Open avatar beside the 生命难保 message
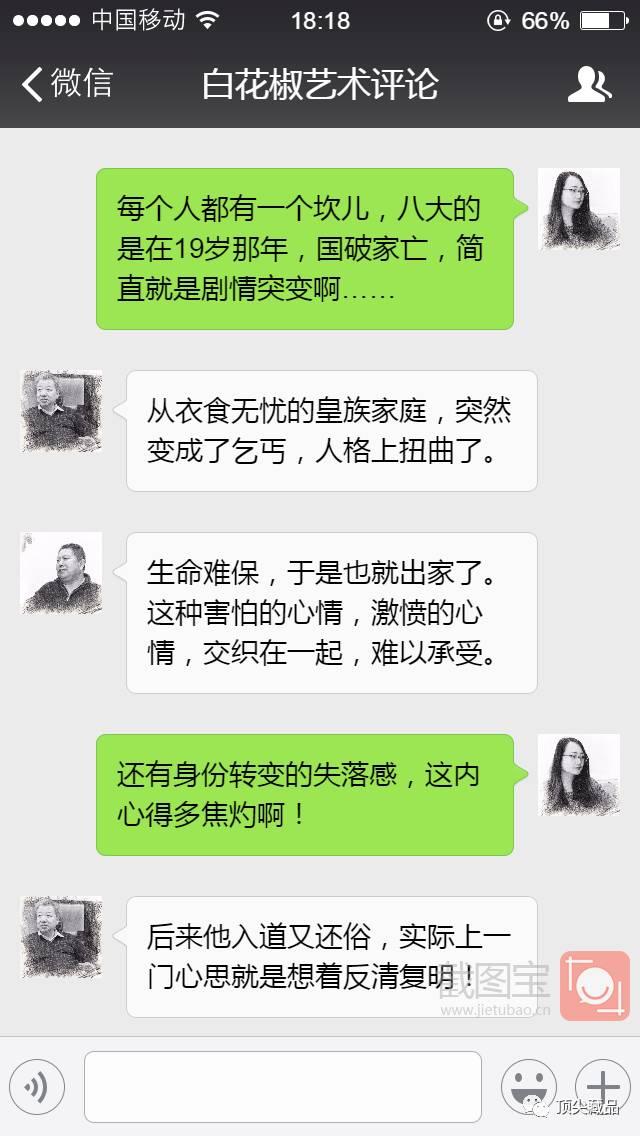The width and height of the screenshot is (640, 1136). 61,573
